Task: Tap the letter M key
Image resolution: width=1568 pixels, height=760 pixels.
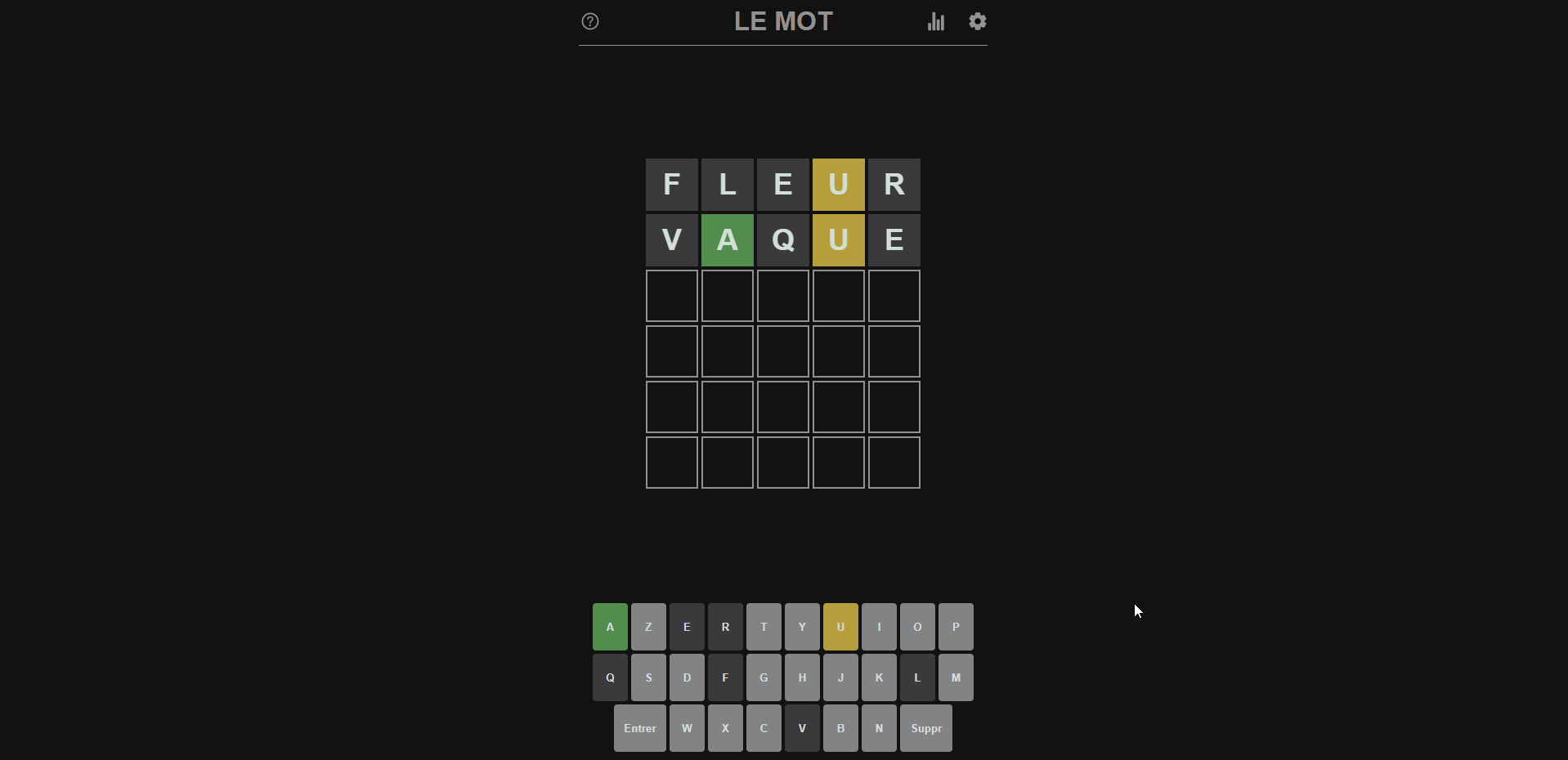Action: tap(956, 677)
